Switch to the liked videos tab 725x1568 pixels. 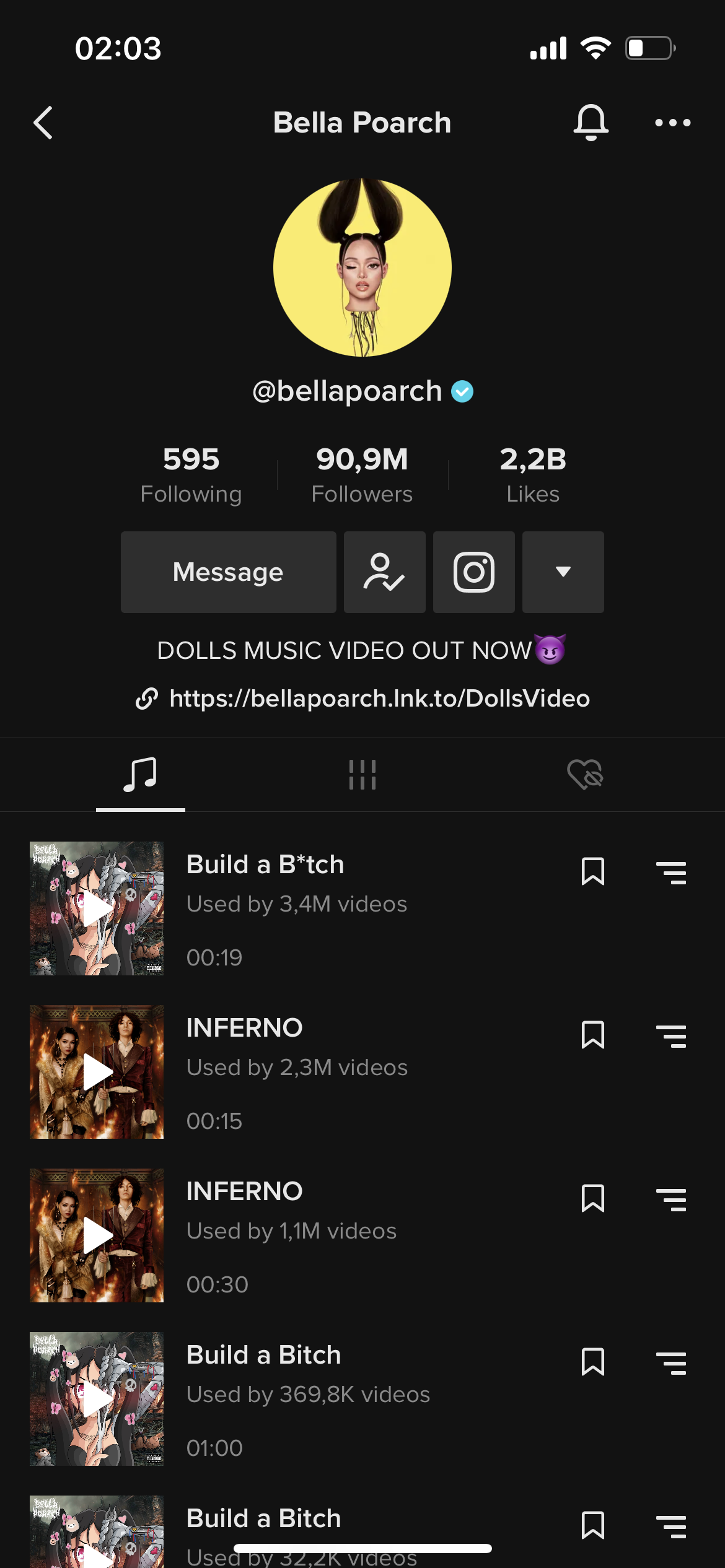[585, 774]
